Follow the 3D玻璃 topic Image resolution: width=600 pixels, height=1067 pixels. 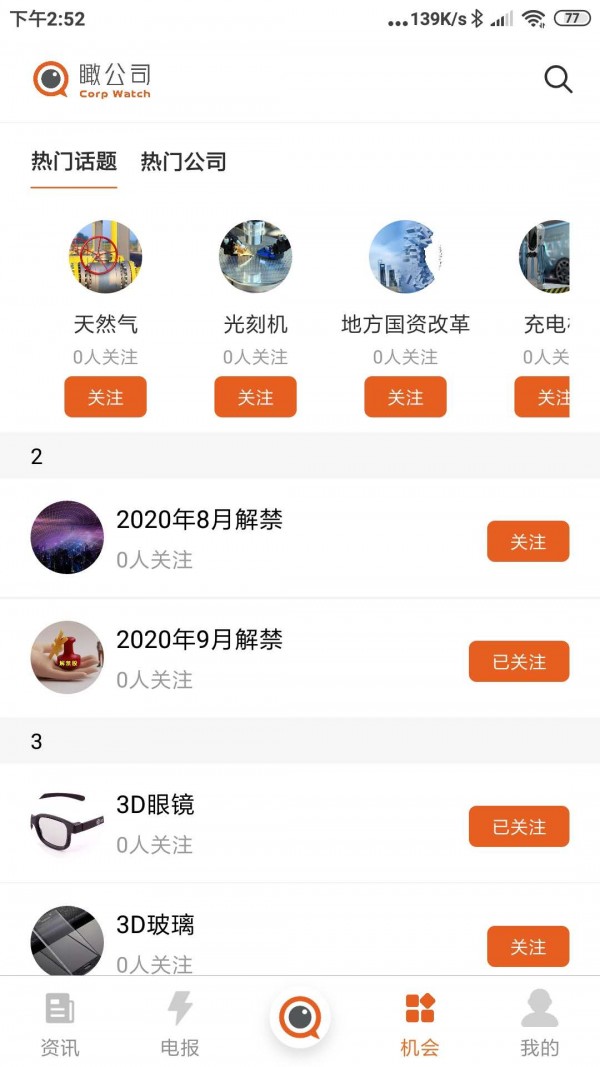tap(528, 947)
